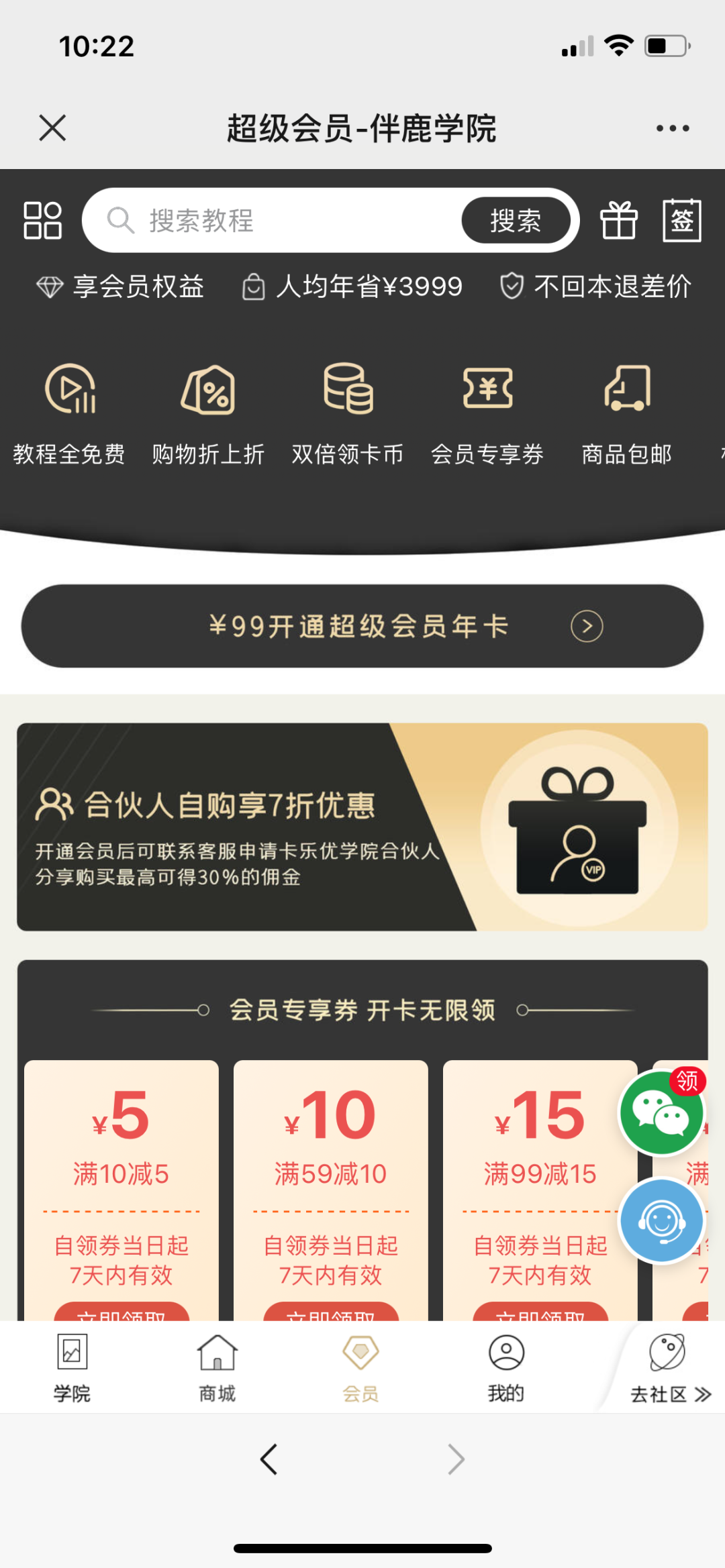Open the green WeChat 领 floating button
This screenshot has height=1568, width=725.
point(661,1112)
